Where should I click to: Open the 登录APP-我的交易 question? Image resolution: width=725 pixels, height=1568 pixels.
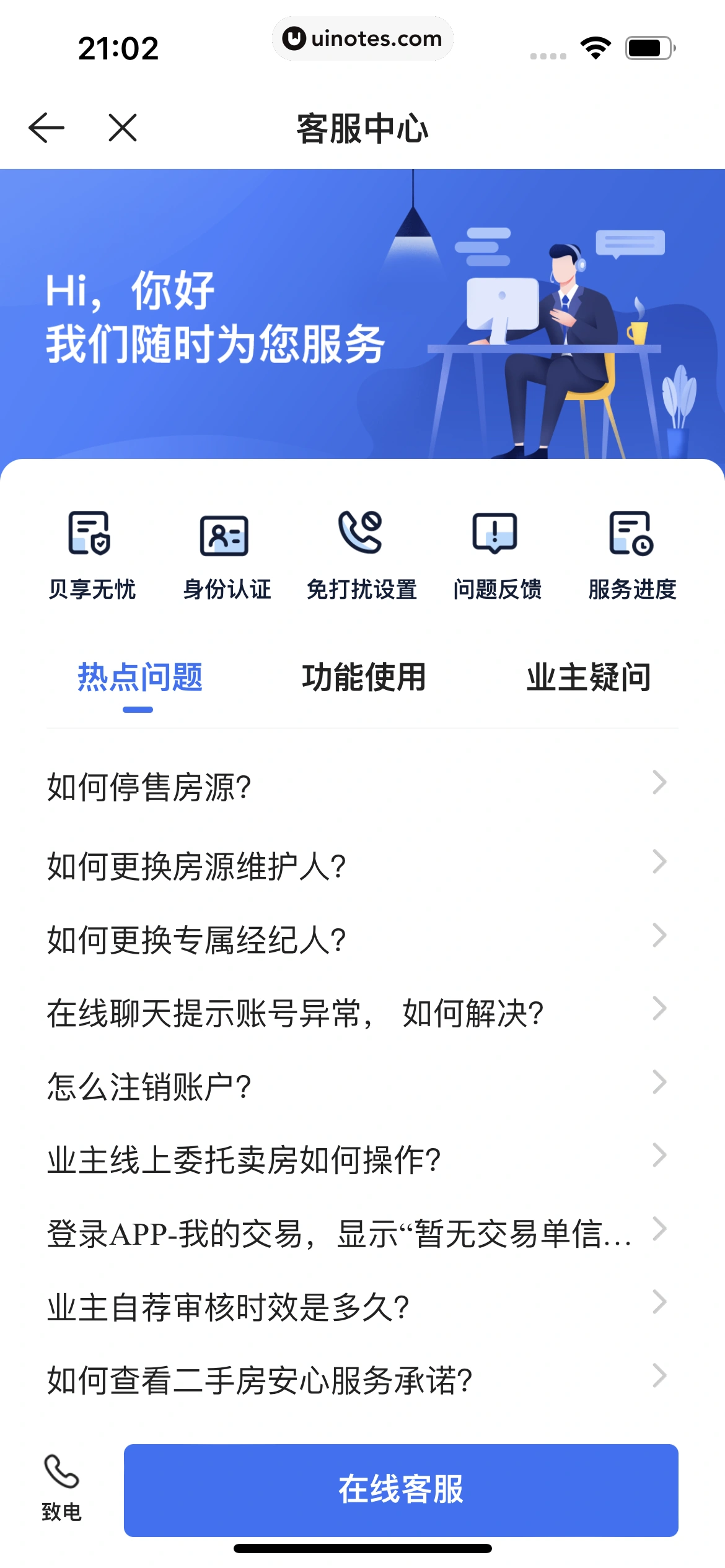point(356,1234)
